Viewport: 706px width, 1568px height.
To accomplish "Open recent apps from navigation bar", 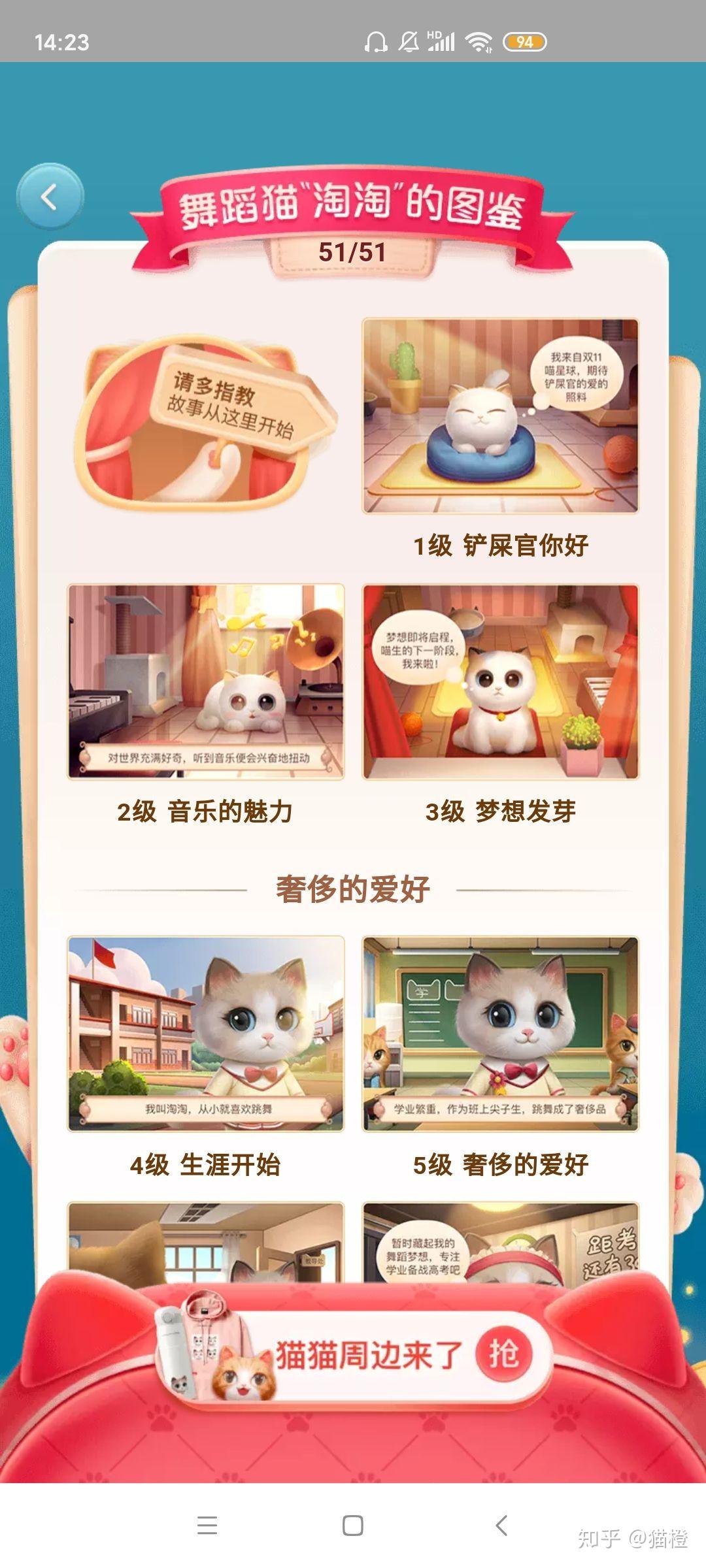I will pos(207,1526).
